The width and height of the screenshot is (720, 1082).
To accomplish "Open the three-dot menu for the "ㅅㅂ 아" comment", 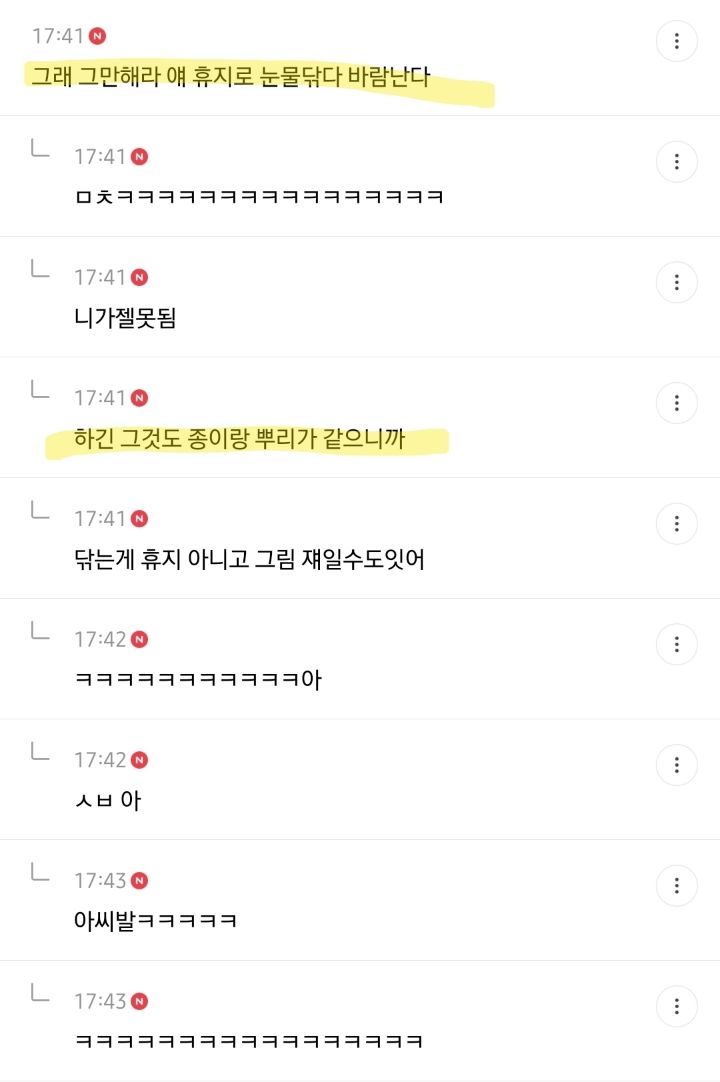I will point(677,765).
